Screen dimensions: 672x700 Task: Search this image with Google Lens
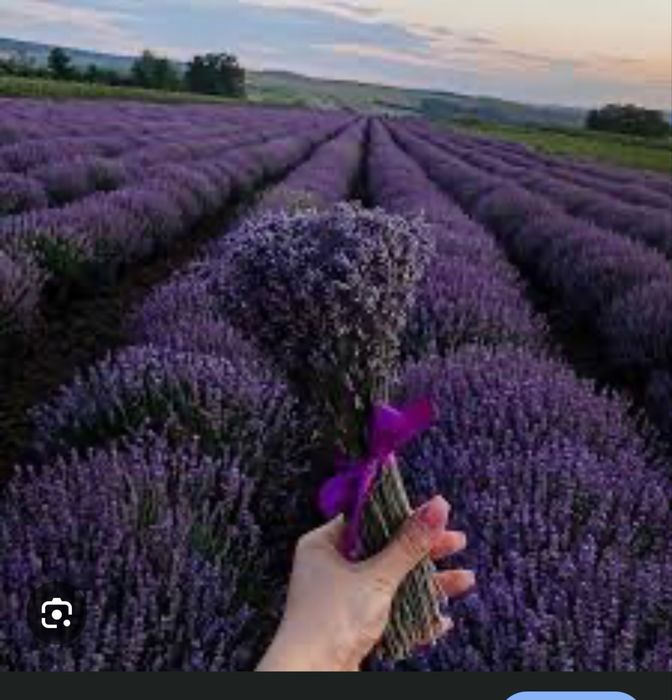[56, 614]
